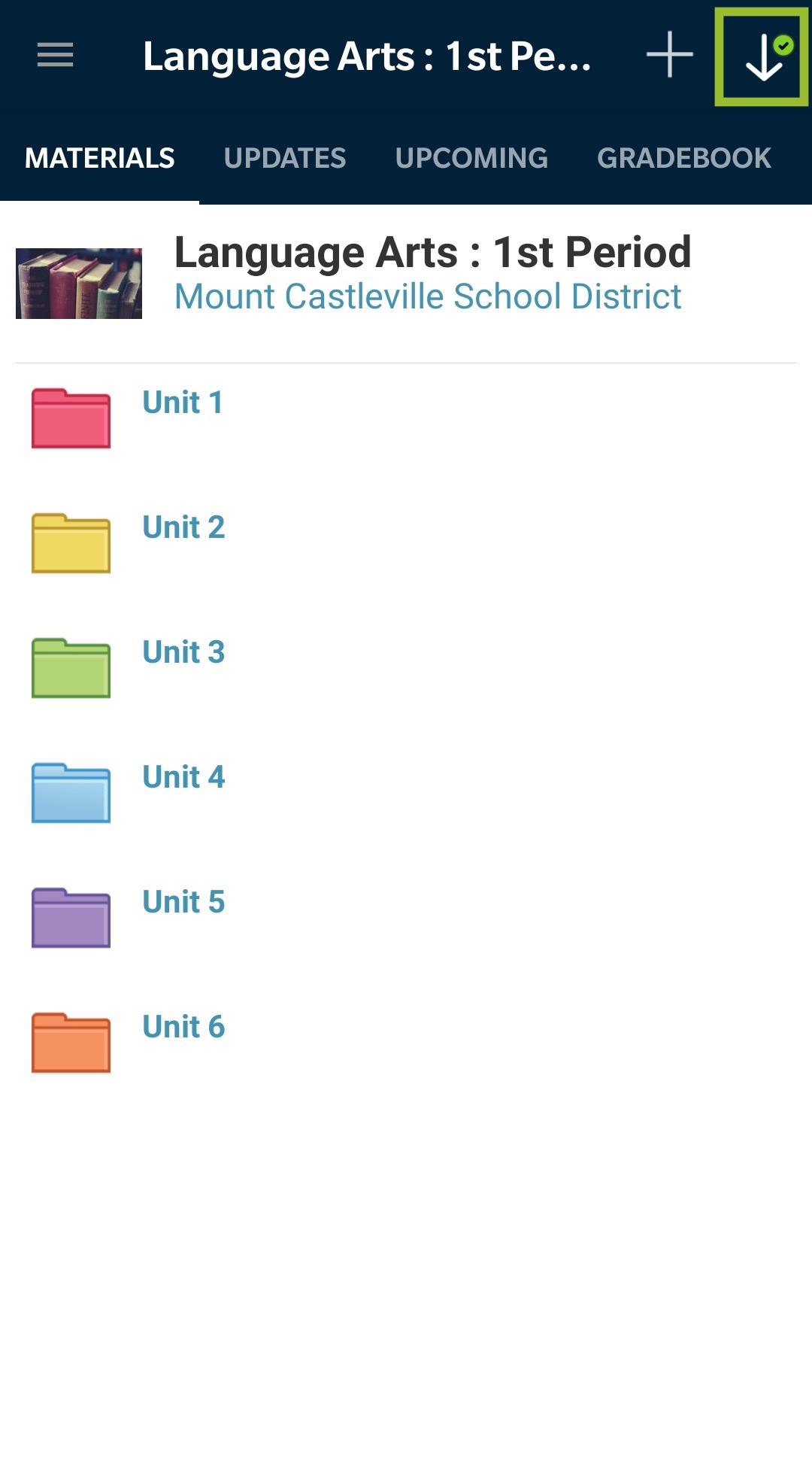Switch to the Updates tab
The width and height of the screenshot is (812, 1476).
[x=285, y=158]
